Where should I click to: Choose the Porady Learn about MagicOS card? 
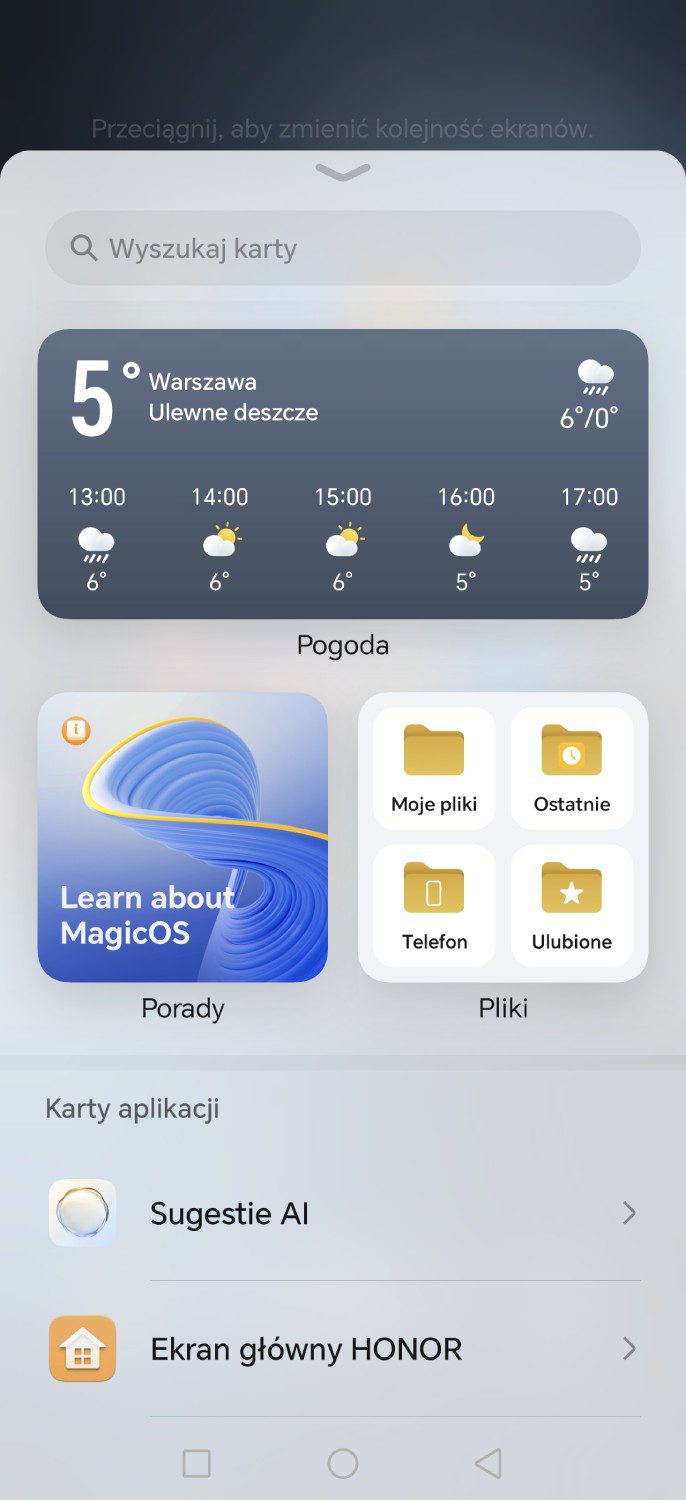click(183, 837)
